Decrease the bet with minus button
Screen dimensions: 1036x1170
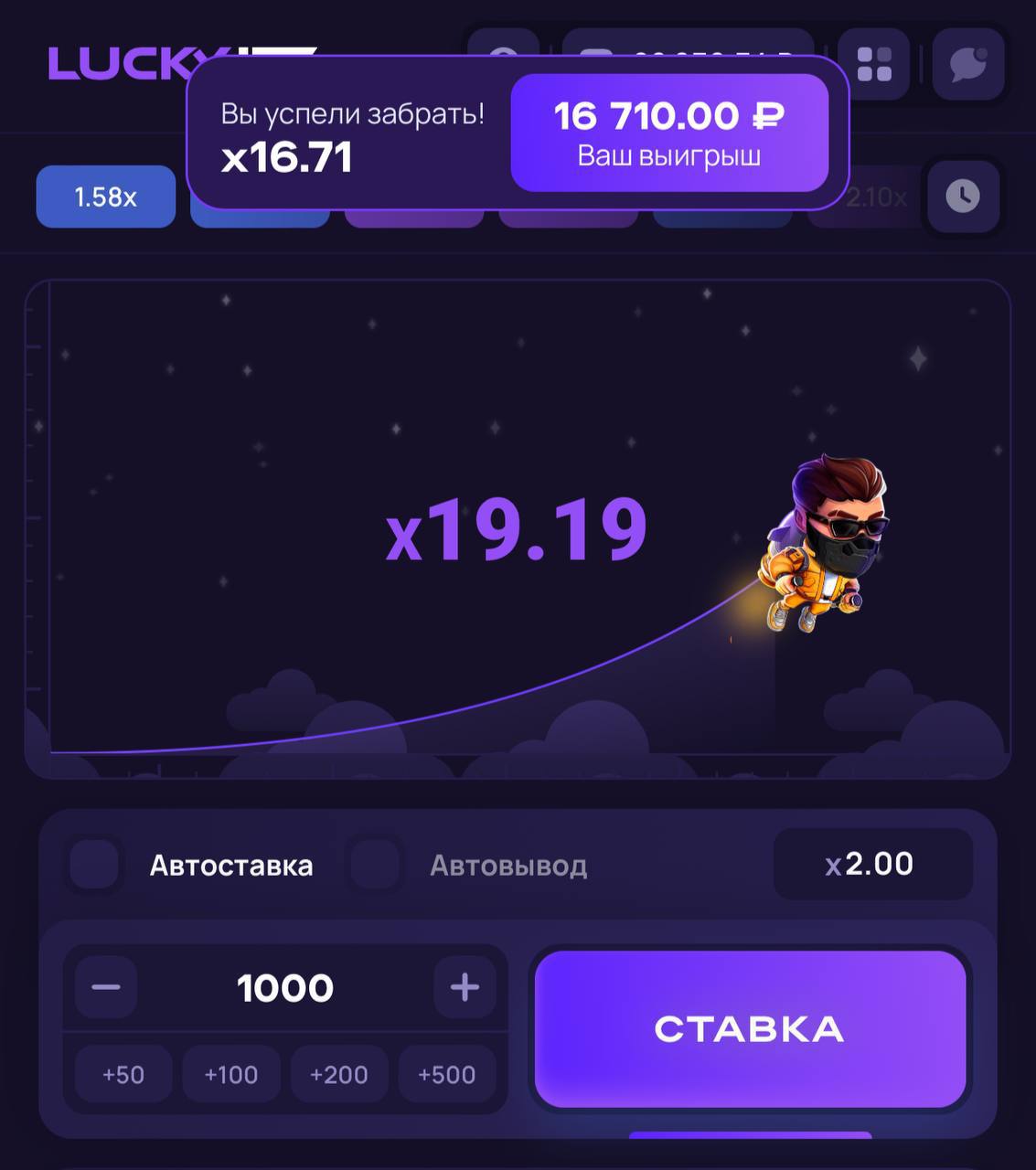tap(106, 987)
